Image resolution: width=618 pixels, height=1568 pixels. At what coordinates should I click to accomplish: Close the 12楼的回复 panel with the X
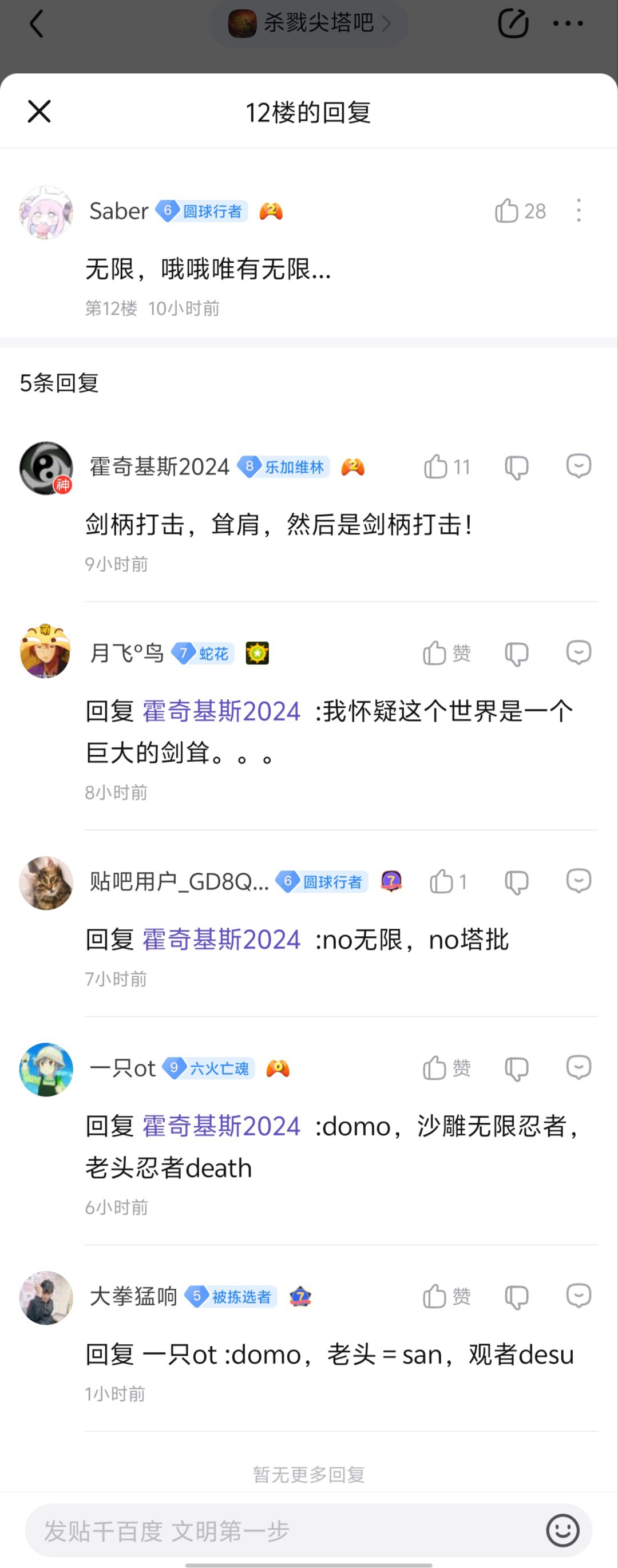click(x=38, y=112)
